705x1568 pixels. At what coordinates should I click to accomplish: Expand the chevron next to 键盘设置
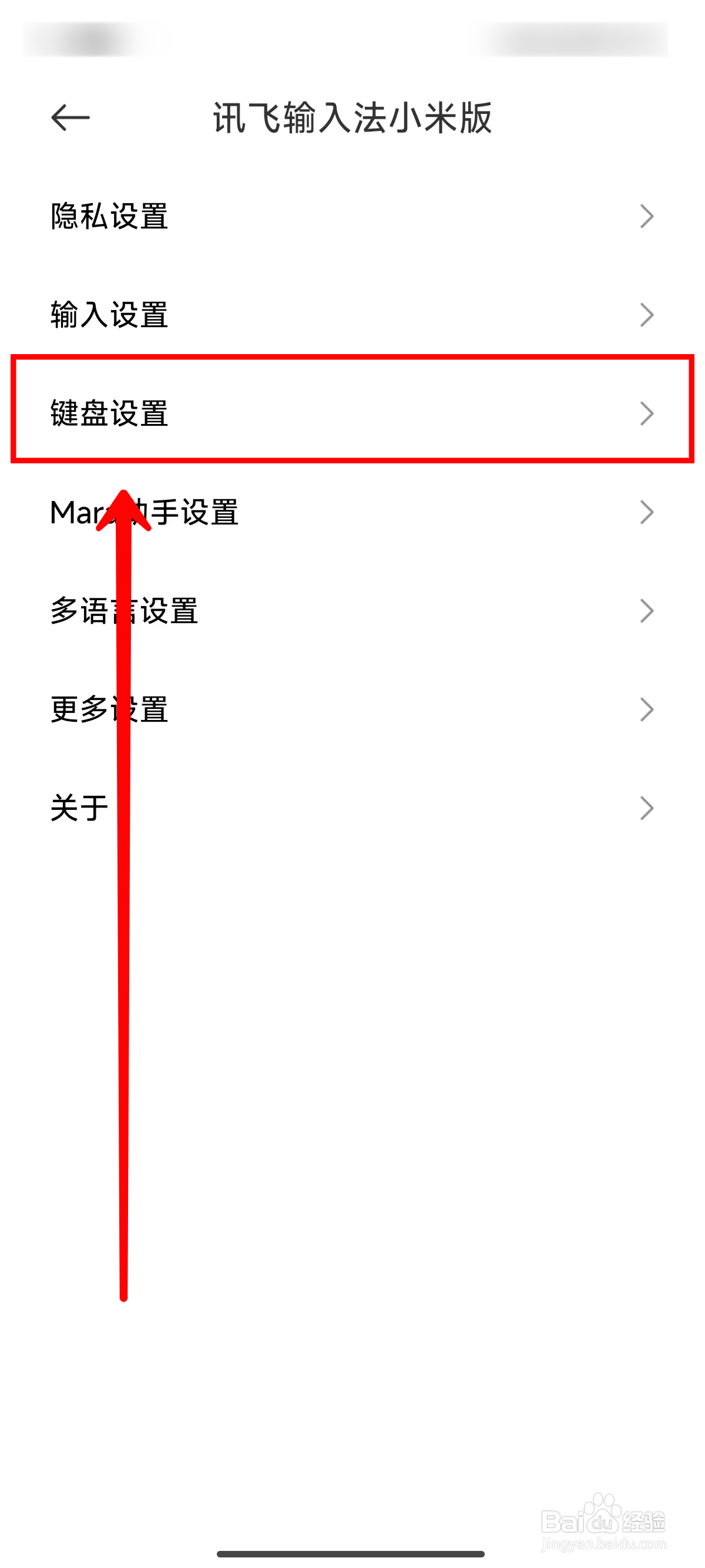click(647, 413)
